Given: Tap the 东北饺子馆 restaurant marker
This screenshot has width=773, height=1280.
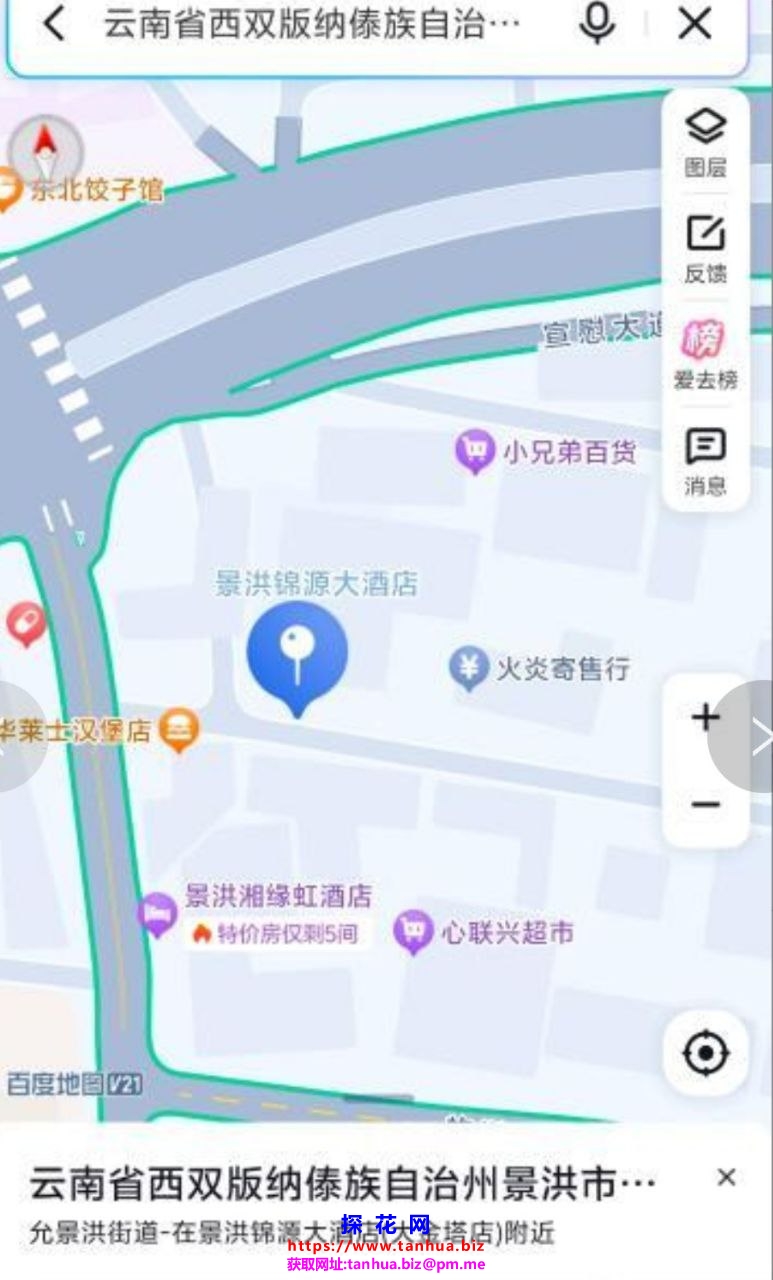Looking at the screenshot, I should (x=8, y=188).
